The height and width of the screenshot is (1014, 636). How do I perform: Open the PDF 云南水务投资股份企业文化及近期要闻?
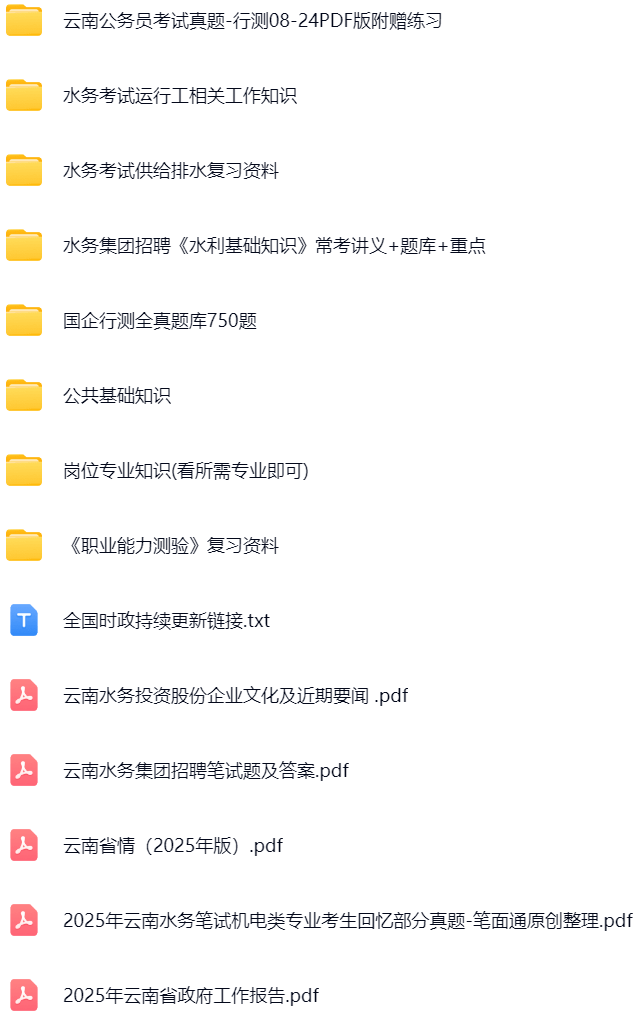(x=235, y=696)
